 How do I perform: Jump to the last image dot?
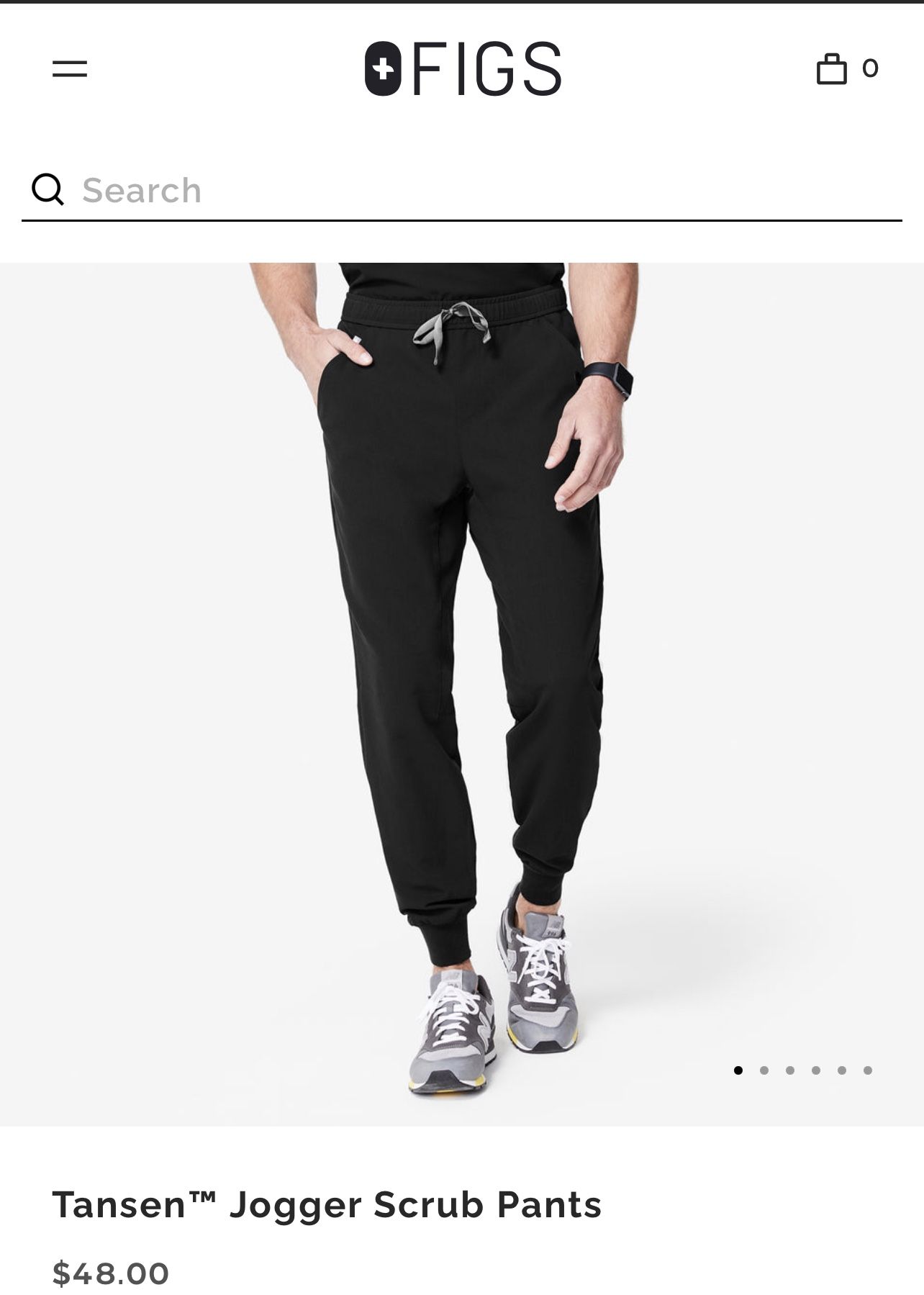click(868, 1070)
